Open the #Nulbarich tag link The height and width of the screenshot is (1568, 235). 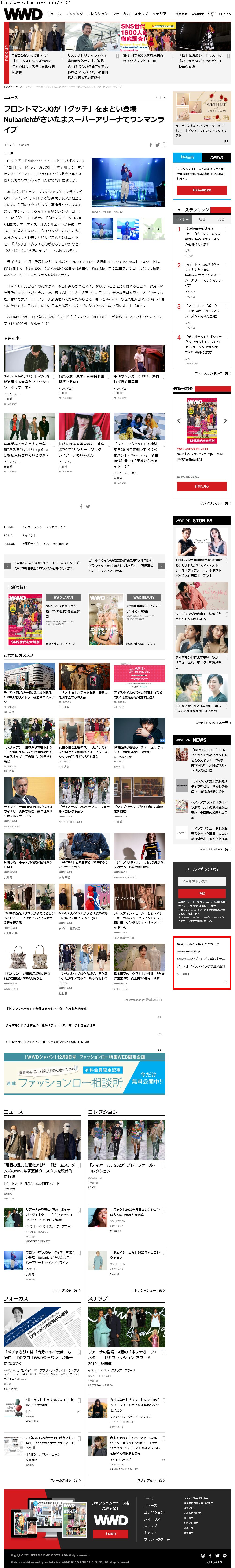[61, 544]
